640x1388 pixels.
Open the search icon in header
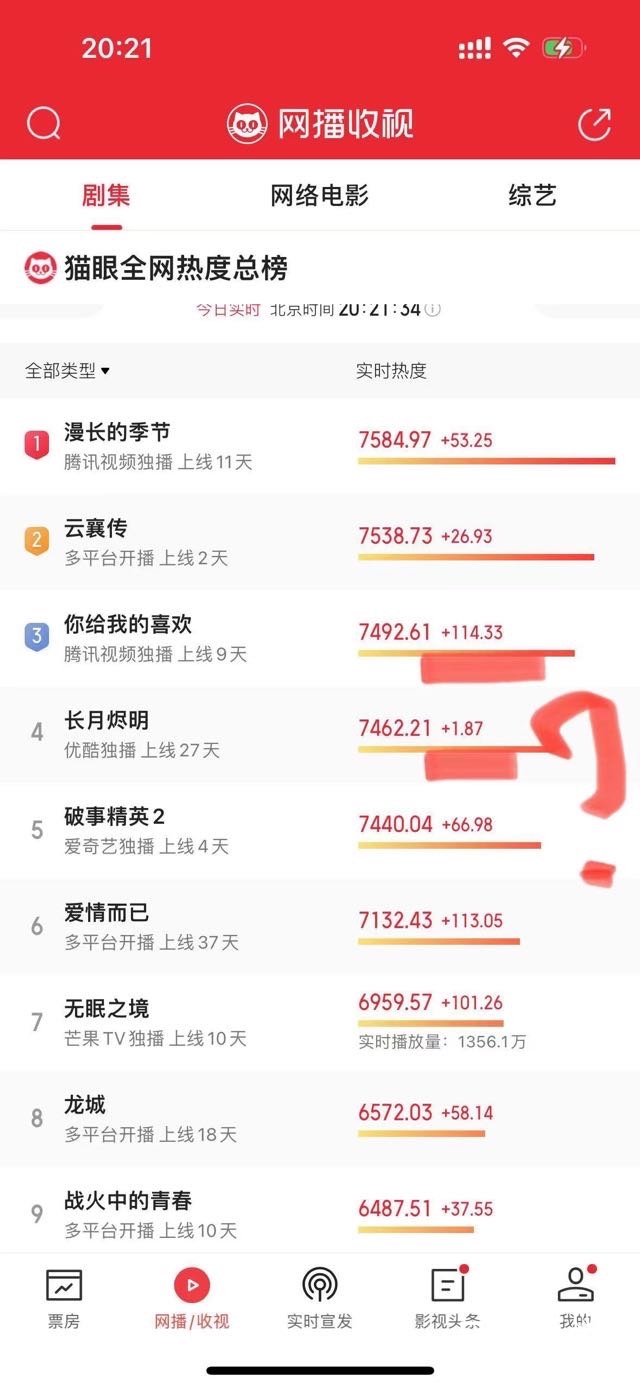click(44, 124)
